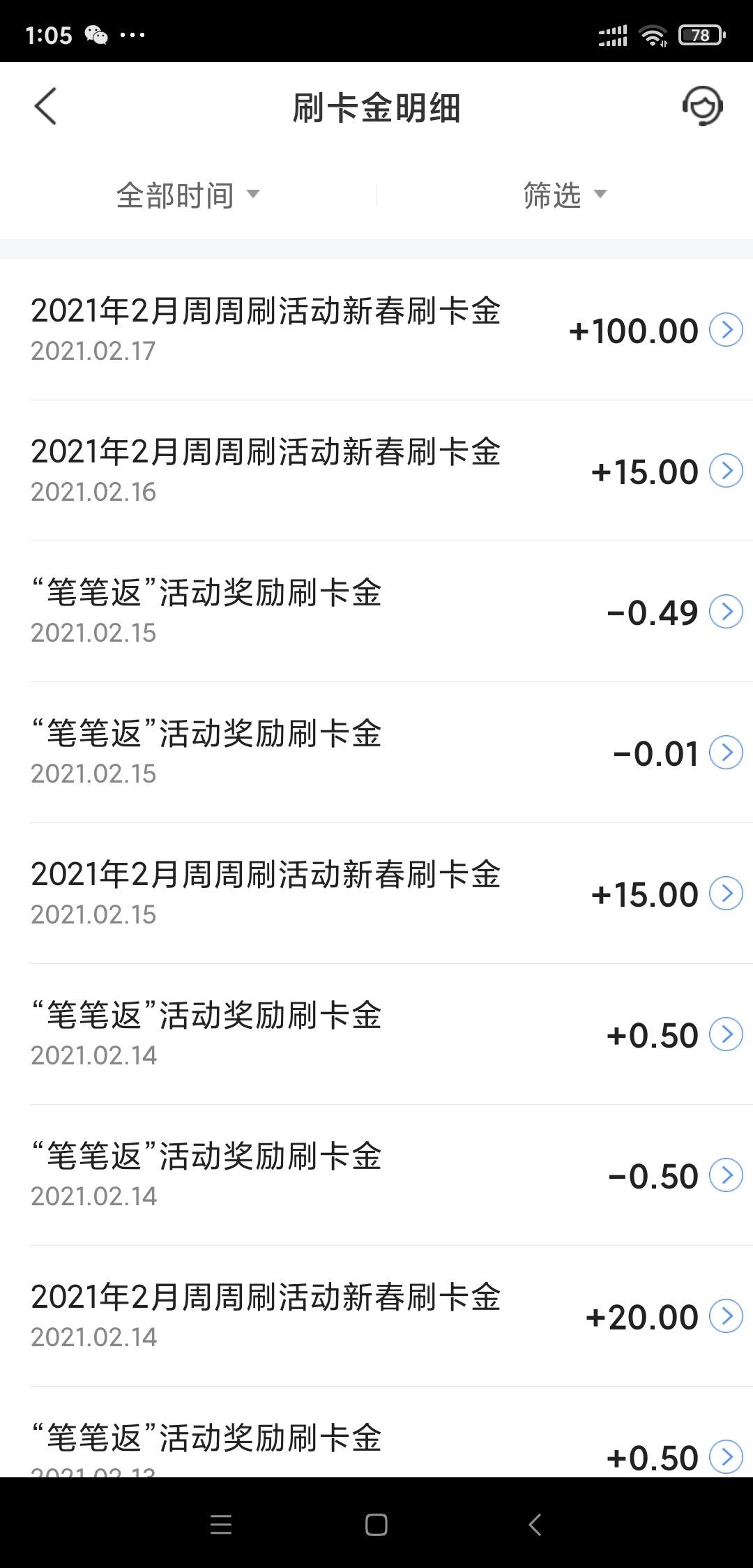Open the +0.50 entry dated 2021.02.14
The width and height of the screenshot is (753, 1568).
(x=376, y=1034)
